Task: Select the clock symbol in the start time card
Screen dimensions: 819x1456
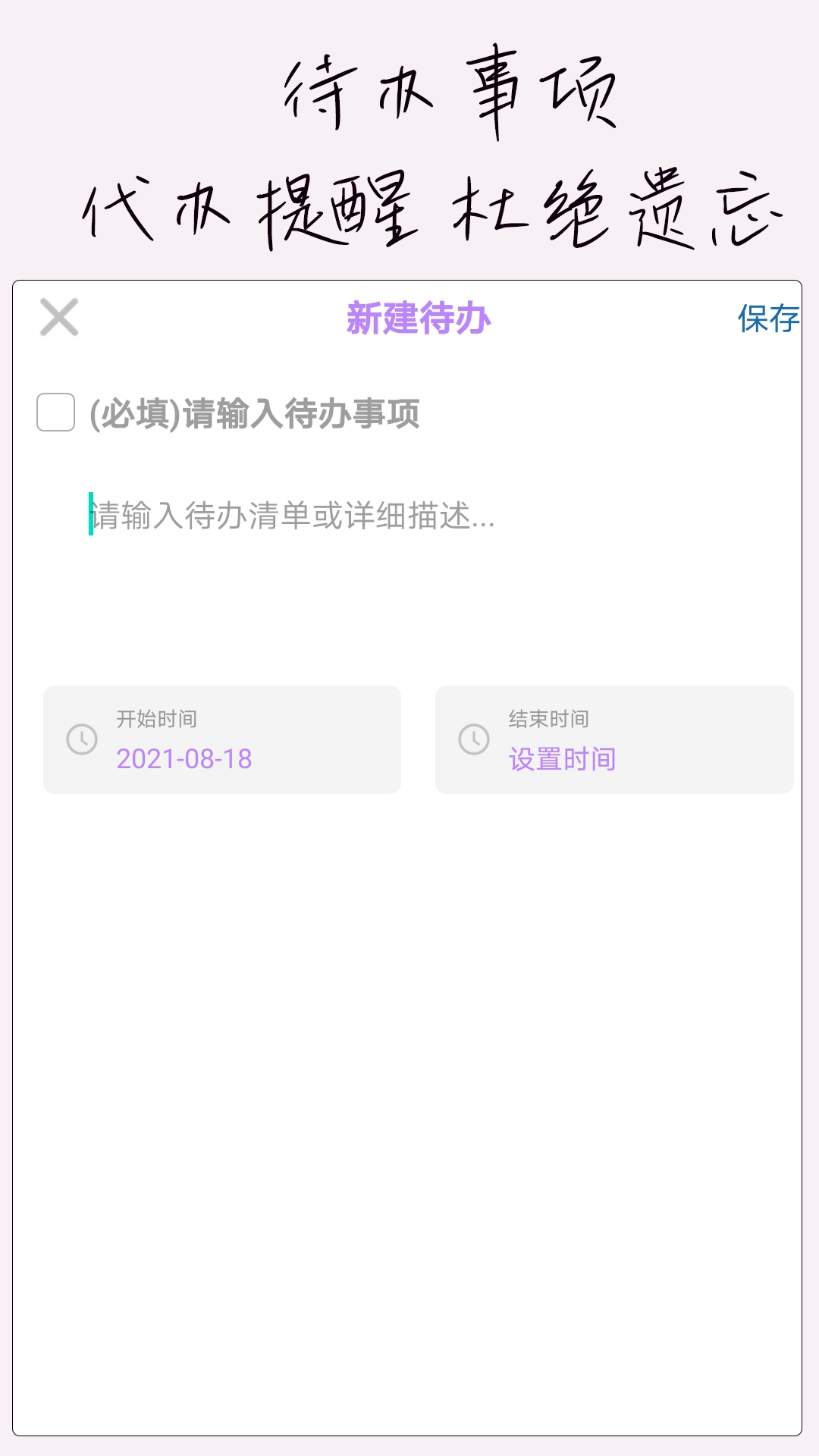Action: 80,737
